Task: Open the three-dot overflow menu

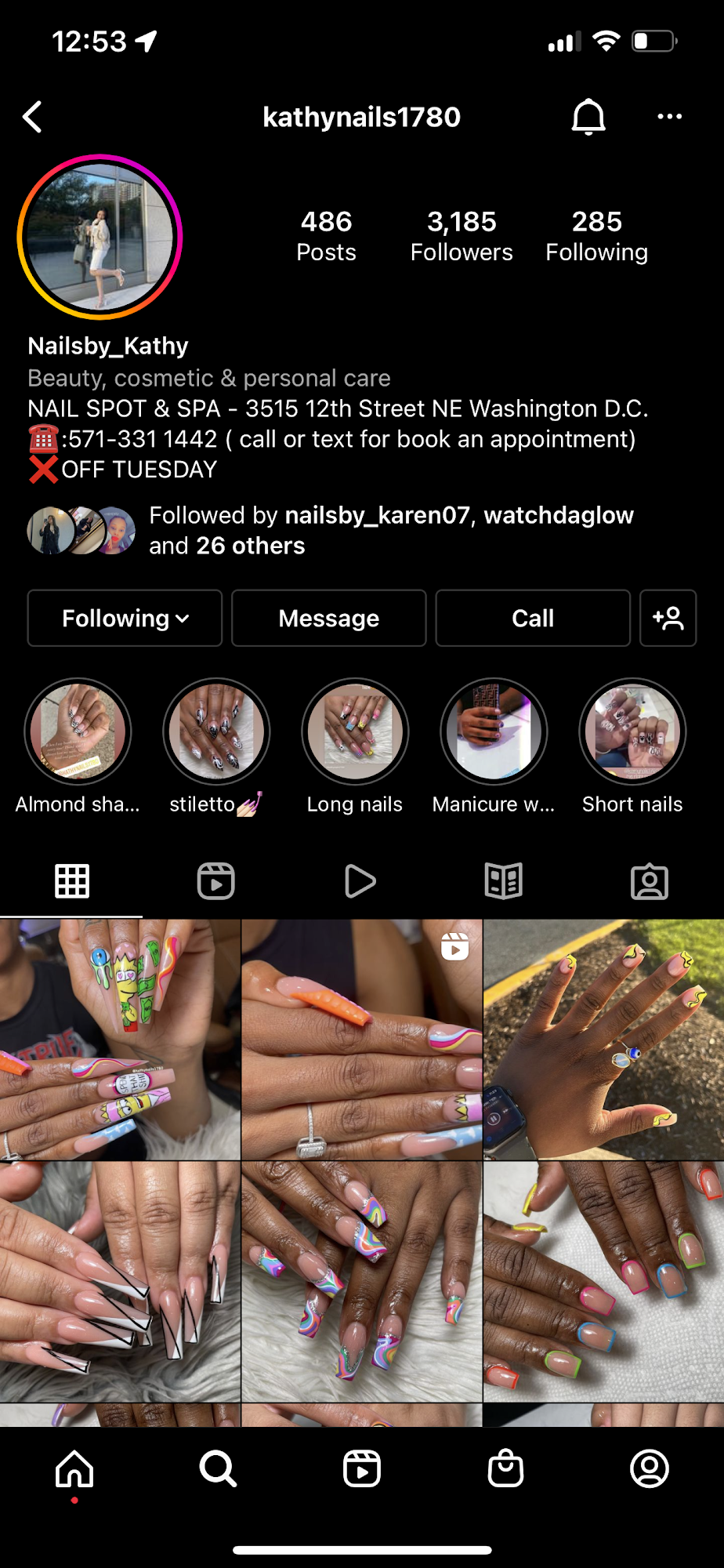Action: pyautogui.click(x=669, y=117)
